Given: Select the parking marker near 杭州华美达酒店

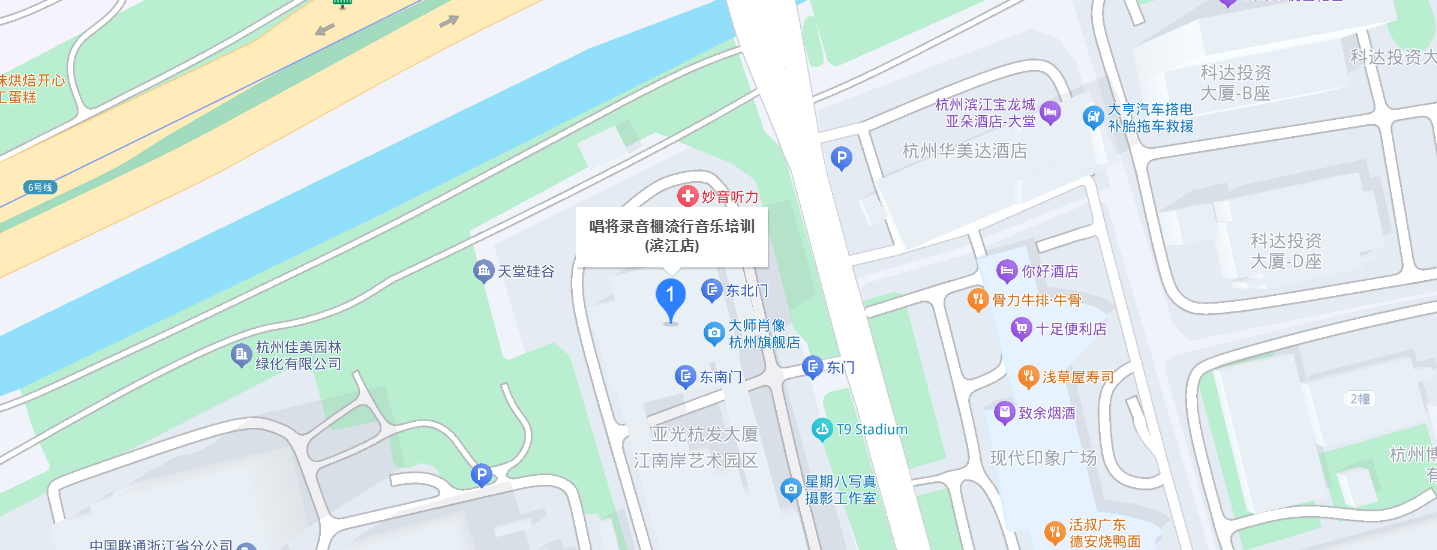Looking at the screenshot, I should tap(842, 157).
